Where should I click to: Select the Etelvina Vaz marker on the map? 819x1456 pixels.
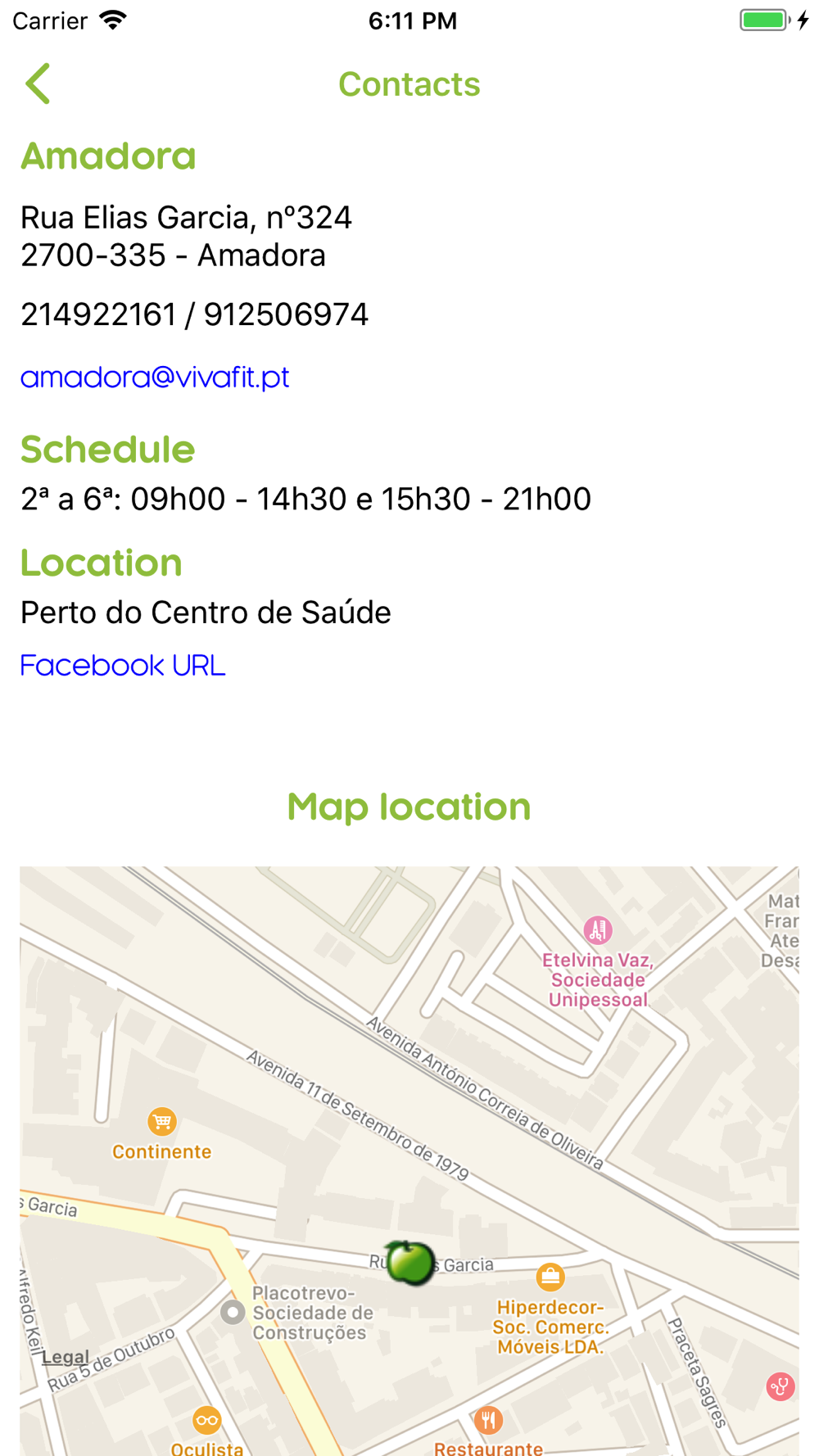(598, 930)
